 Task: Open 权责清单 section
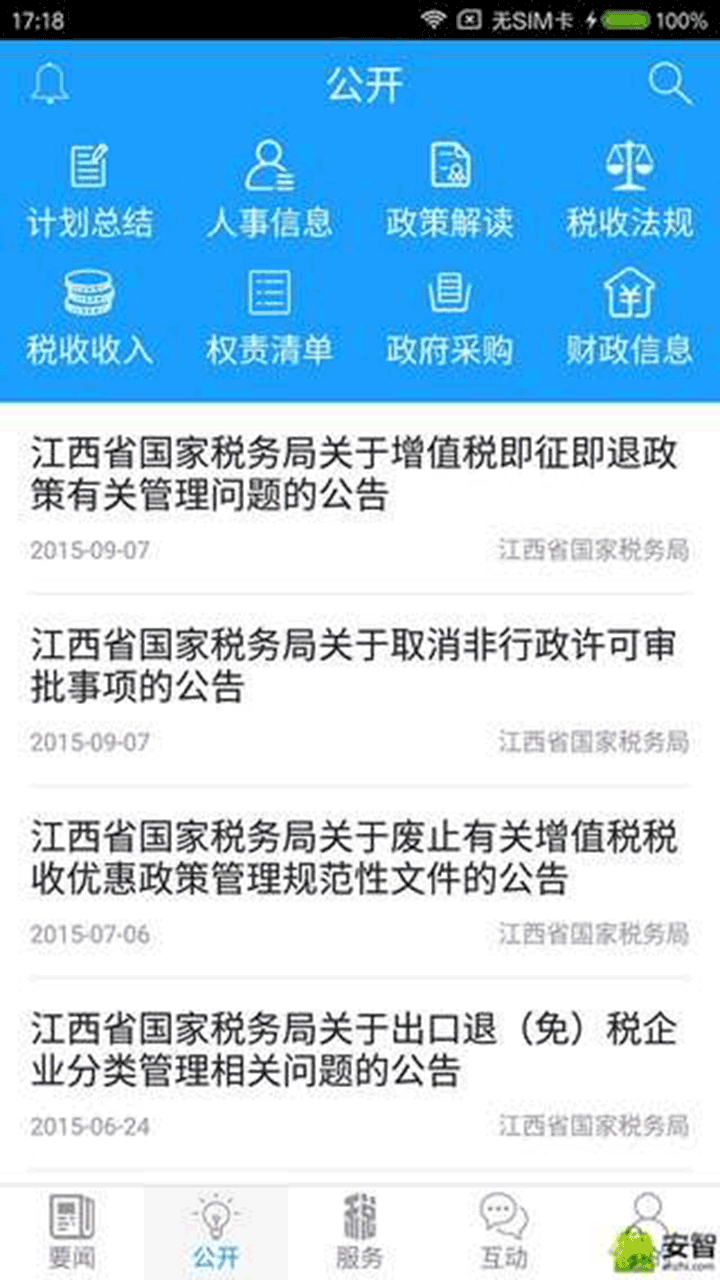pyautogui.click(x=270, y=317)
